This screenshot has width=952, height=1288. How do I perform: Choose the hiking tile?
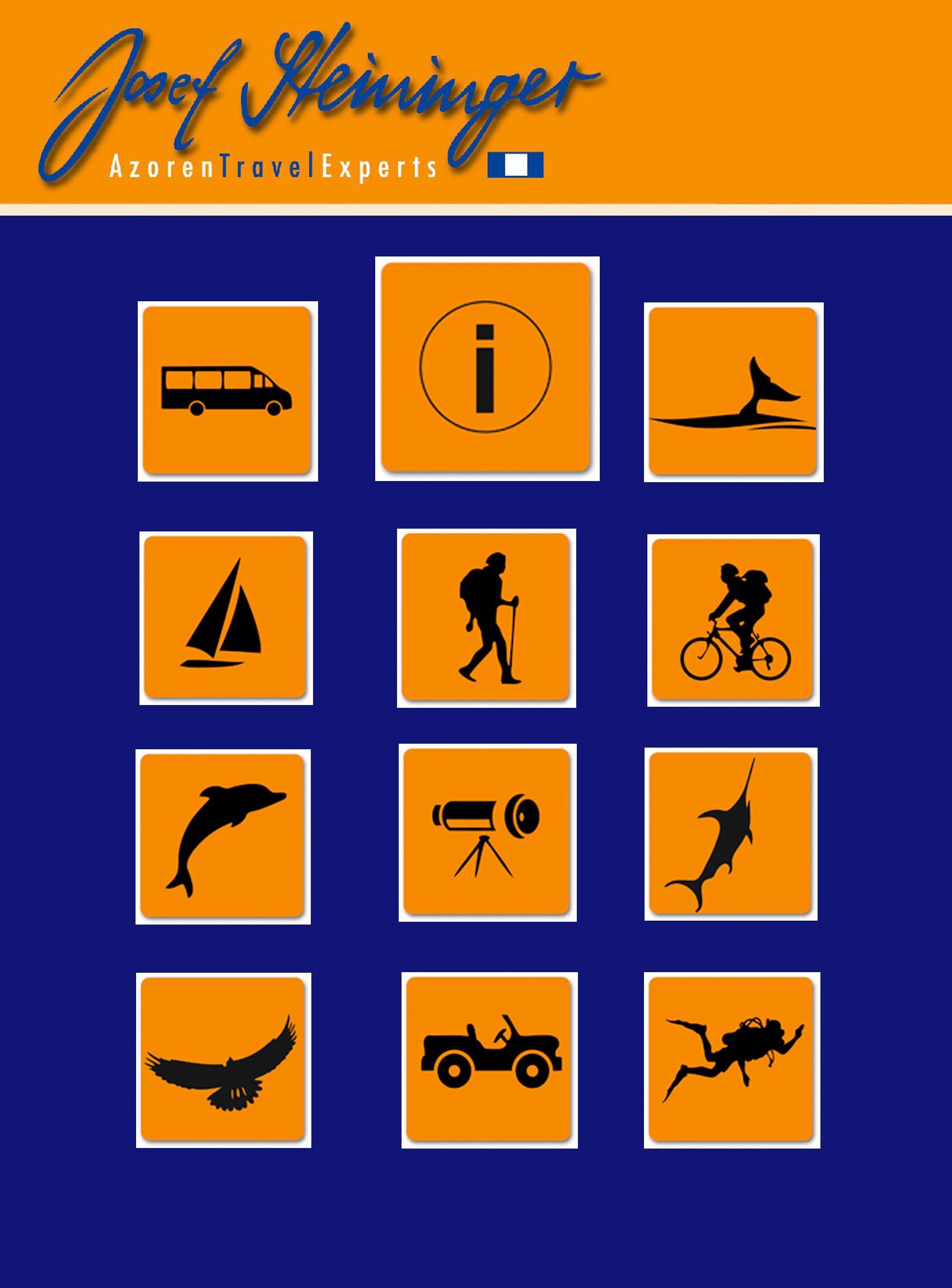[x=486, y=617]
